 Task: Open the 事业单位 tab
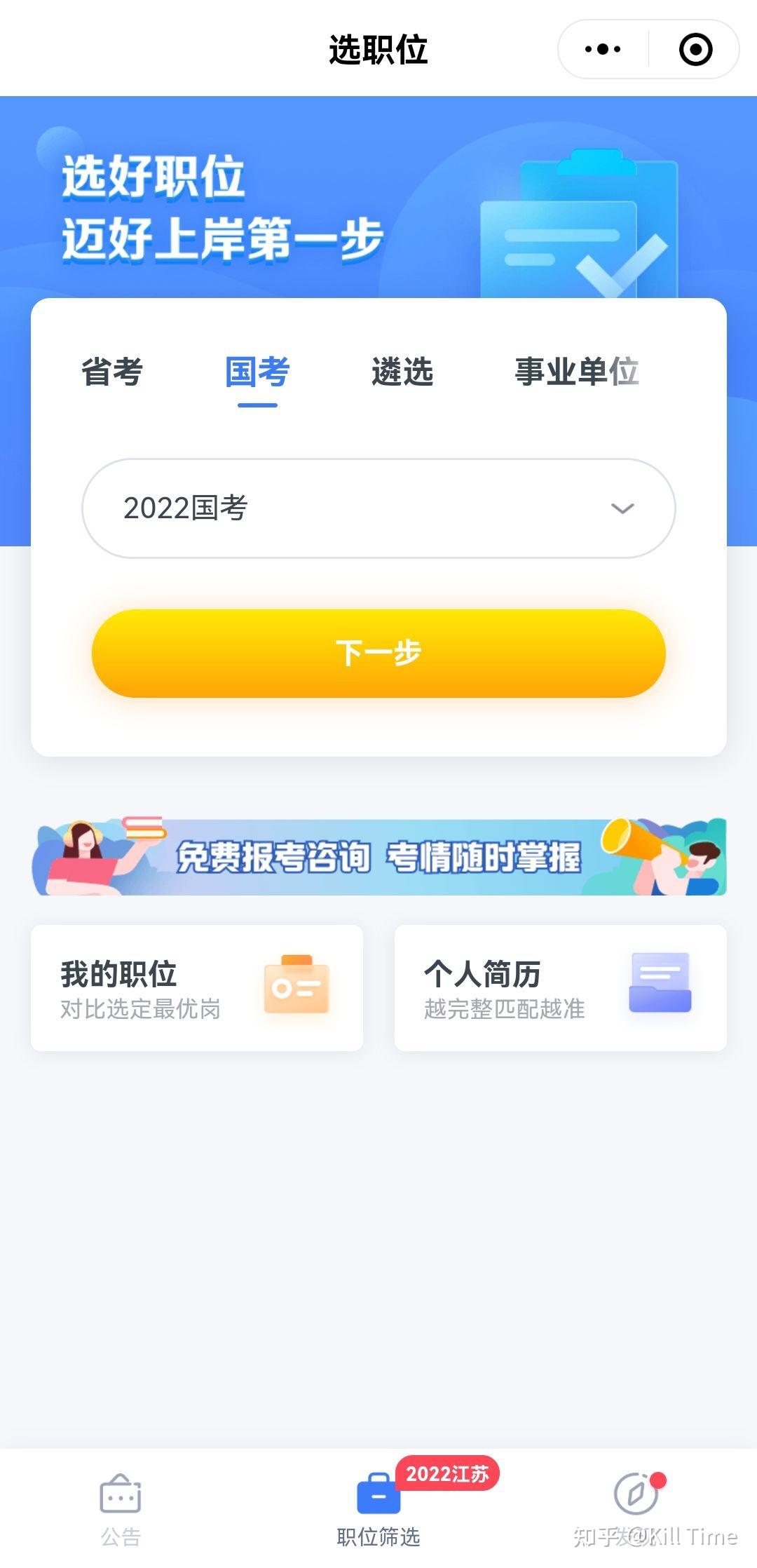click(x=577, y=372)
